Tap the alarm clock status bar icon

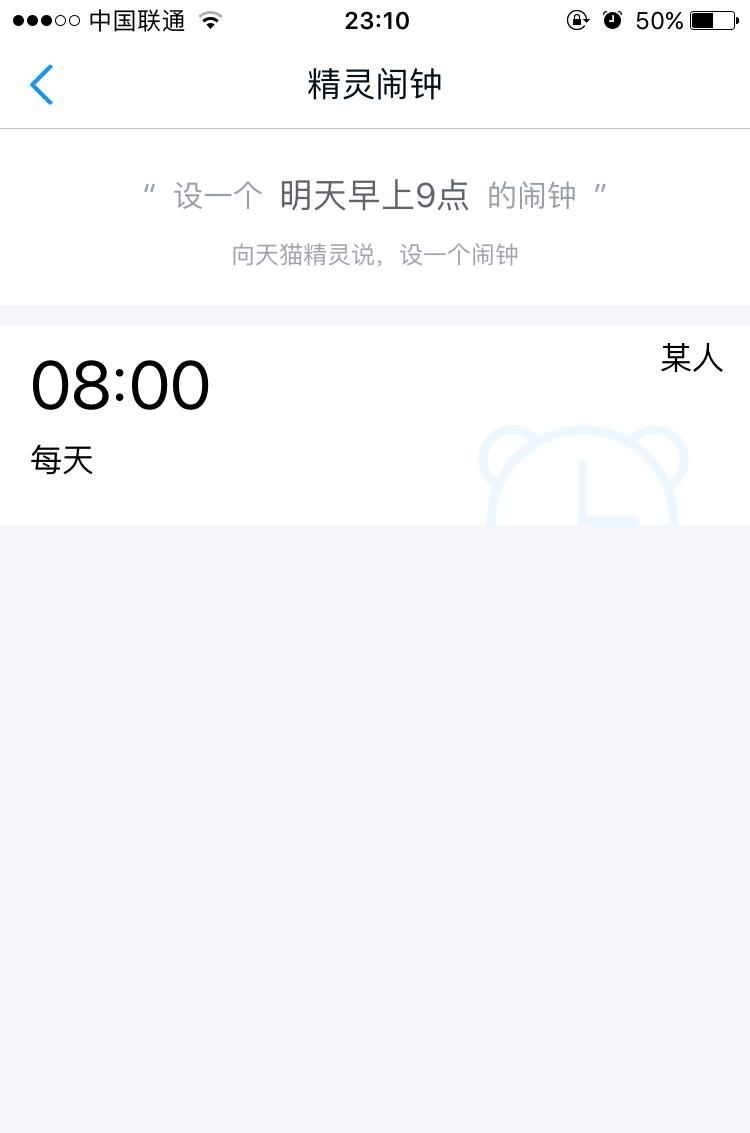tap(613, 19)
